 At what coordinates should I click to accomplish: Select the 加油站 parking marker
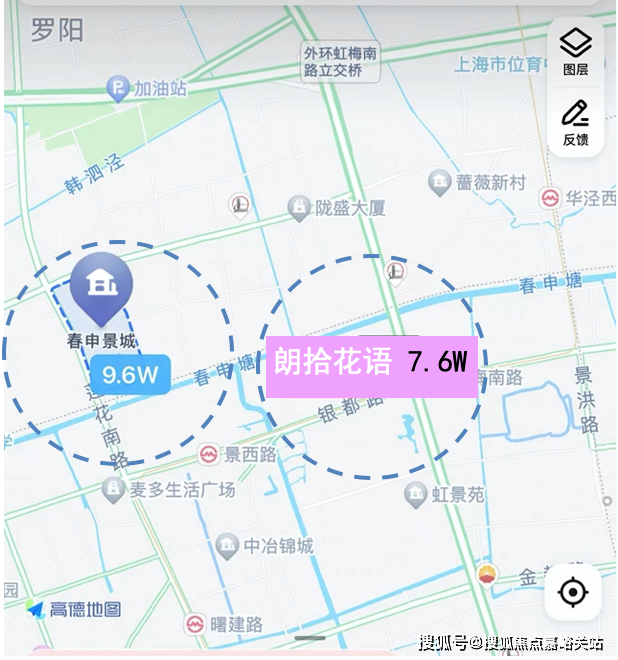click(118, 89)
